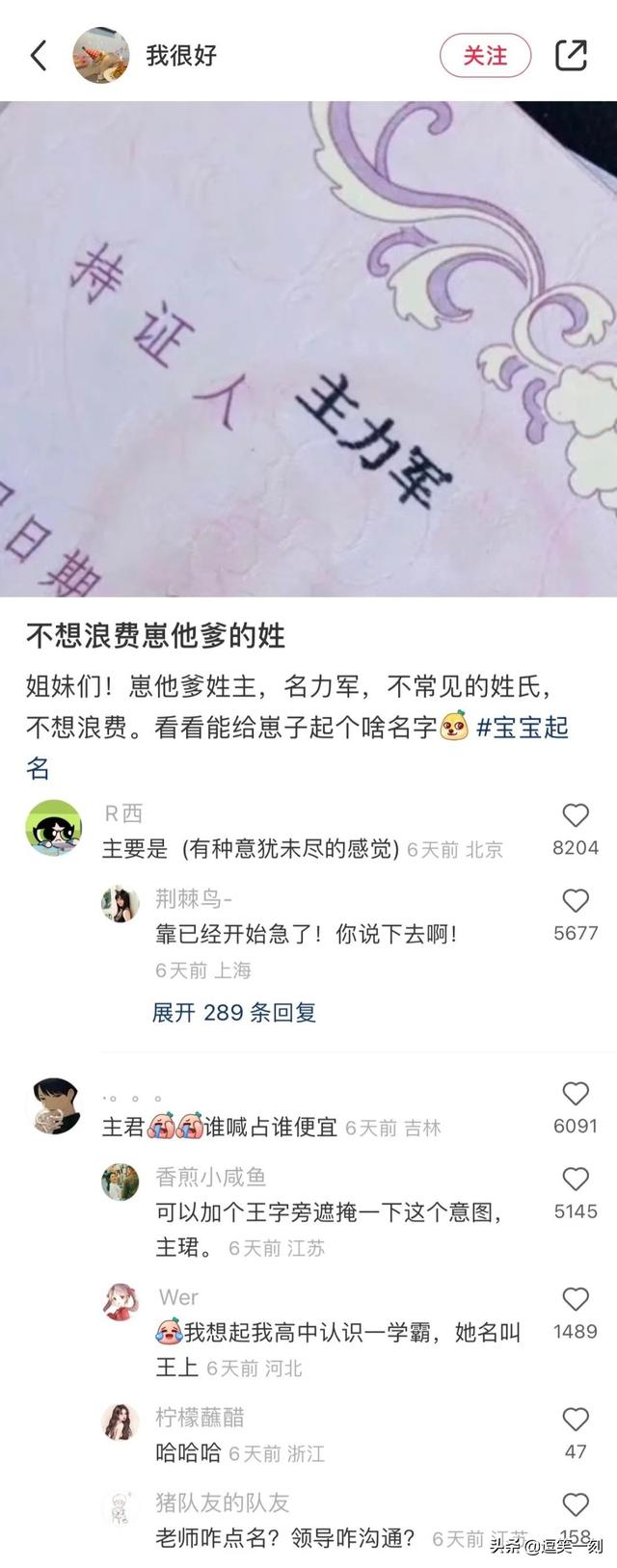Like Wer's reply
This screenshot has height=1568, width=617.
576,1300
